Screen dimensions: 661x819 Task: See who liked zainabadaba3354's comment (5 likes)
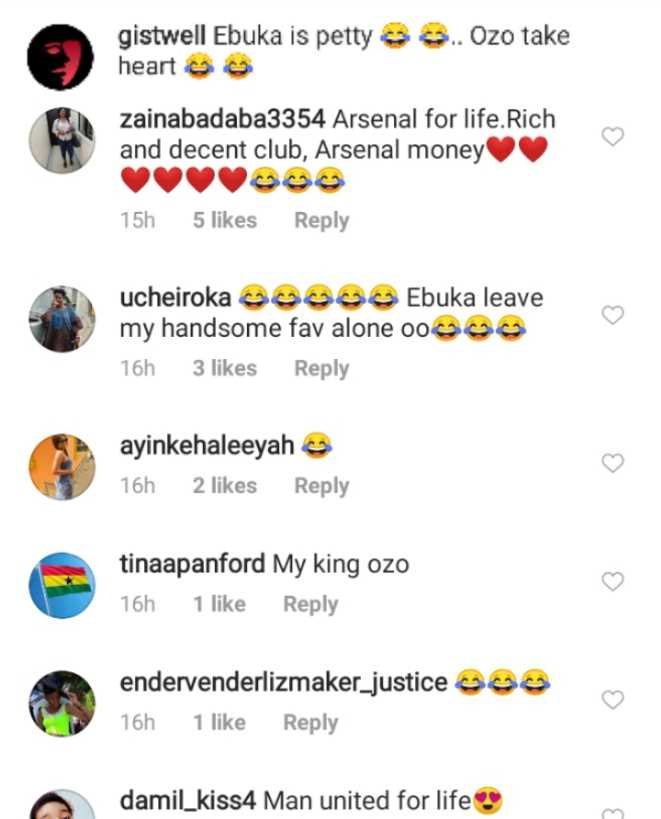pos(224,220)
